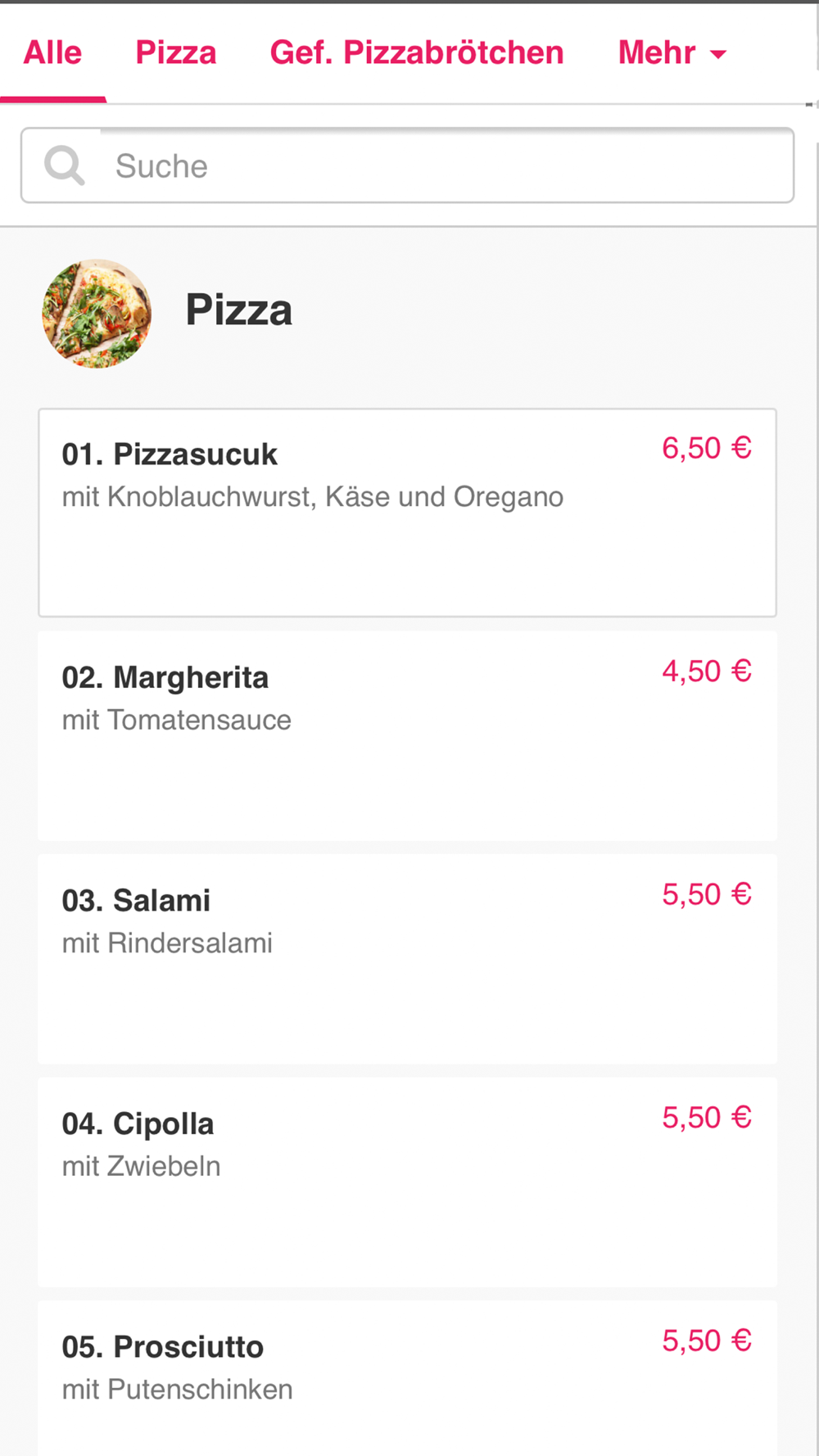The height and width of the screenshot is (1456, 819).
Task: Pick 04. Cipolla pizza
Action: coord(407,1182)
